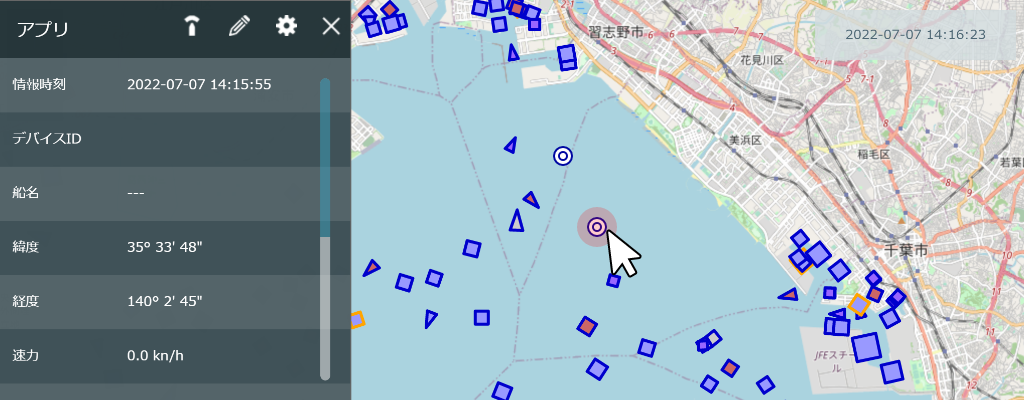1024x400 pixels.
Task: Tap the panel's vertical scrollbar
Action: [x=325, y=230]
